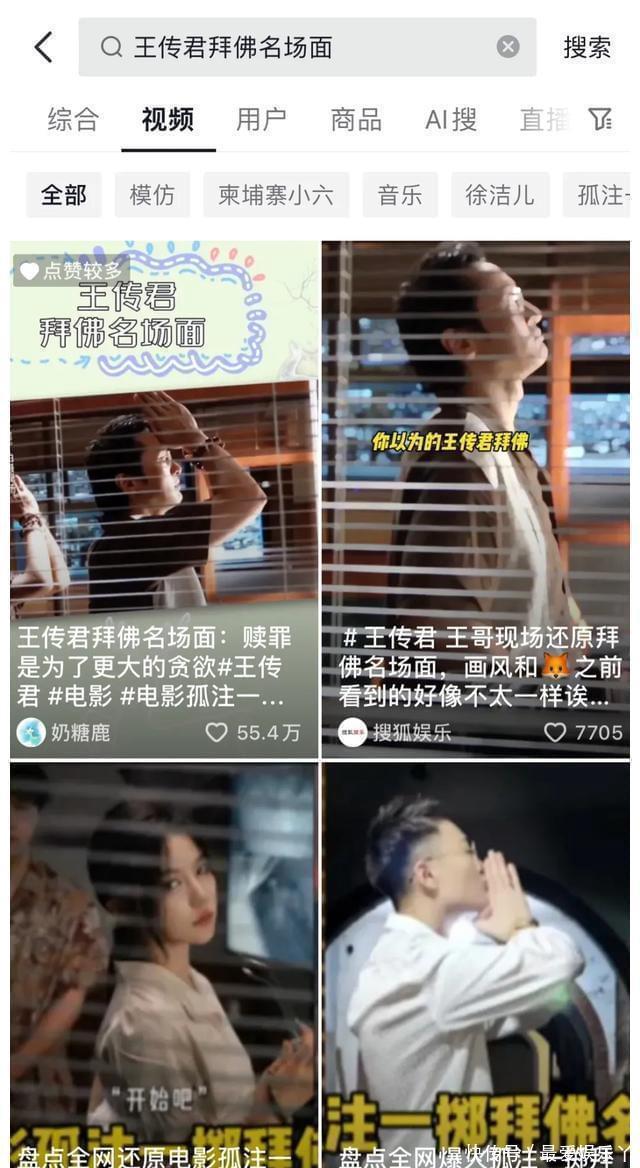This screenshot has width=640, height=1168.
Task: Clear the search query text
Action: coord(508,47)
